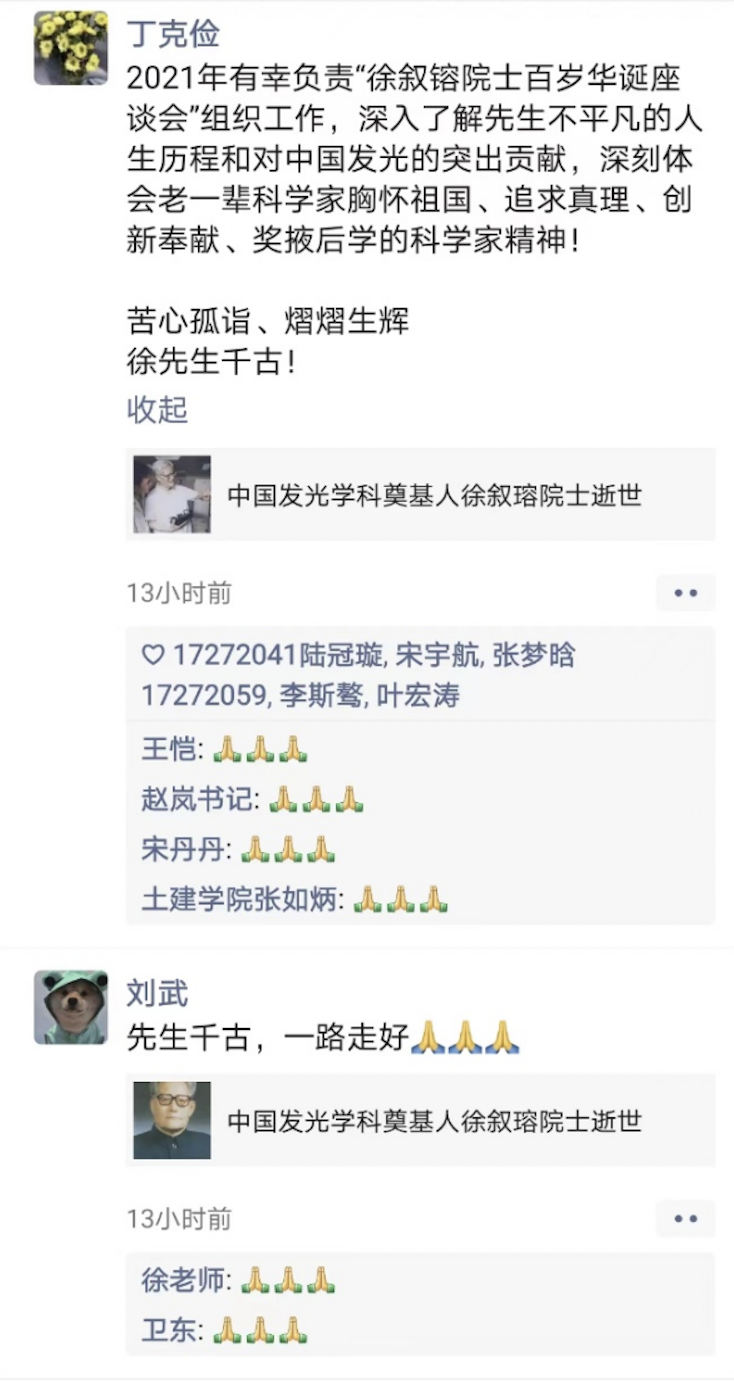Viewport: 734px width, 1382px height.
Task: Open 刘武's profile avatar
Action: (x=70, y=1007)
